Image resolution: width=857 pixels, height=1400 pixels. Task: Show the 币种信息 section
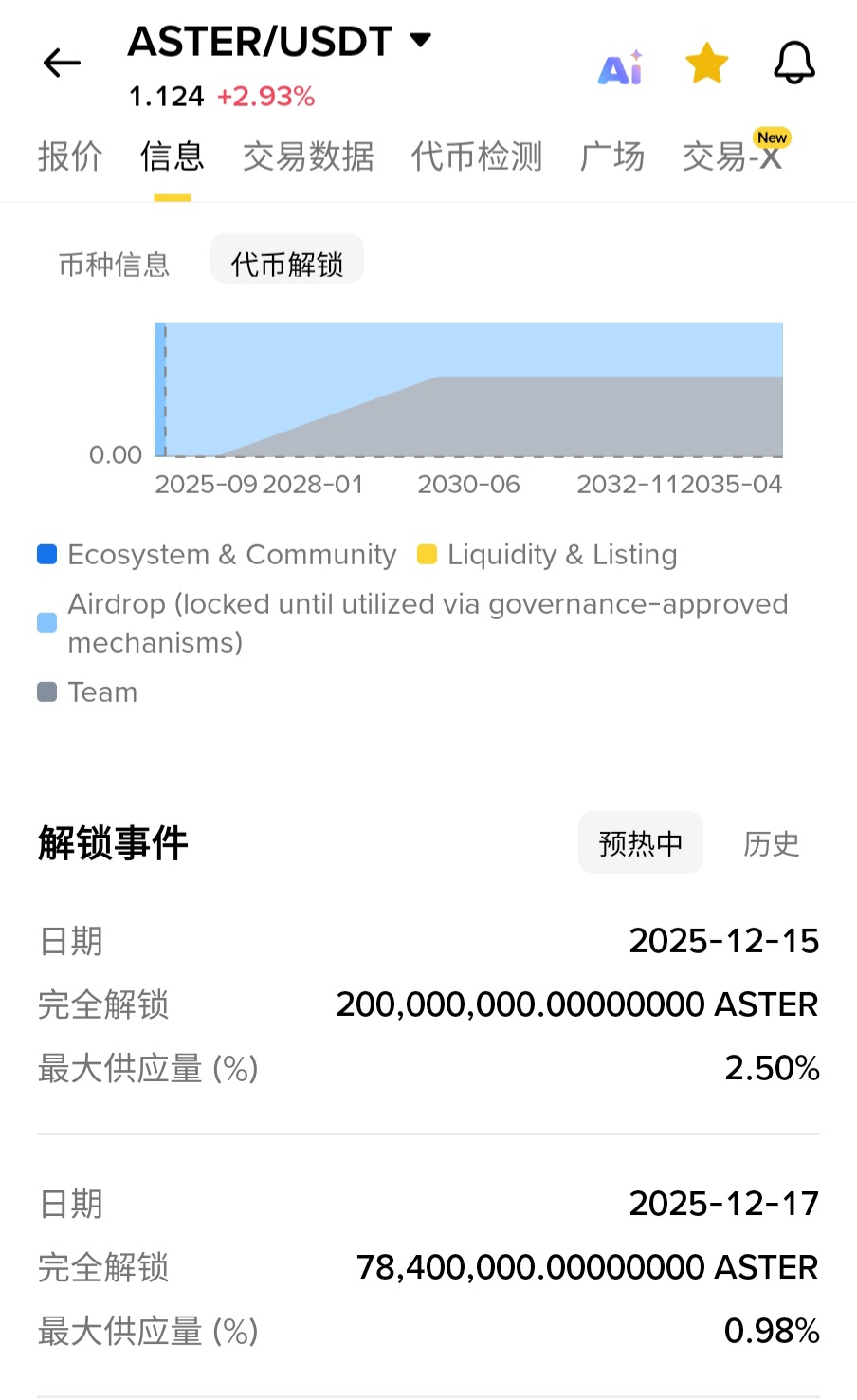114,265
